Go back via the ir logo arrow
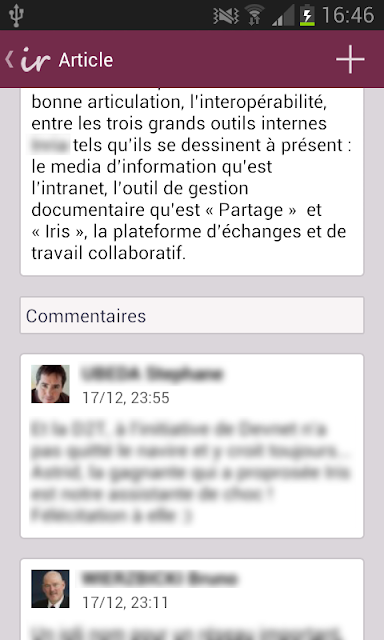 [27, 60]
